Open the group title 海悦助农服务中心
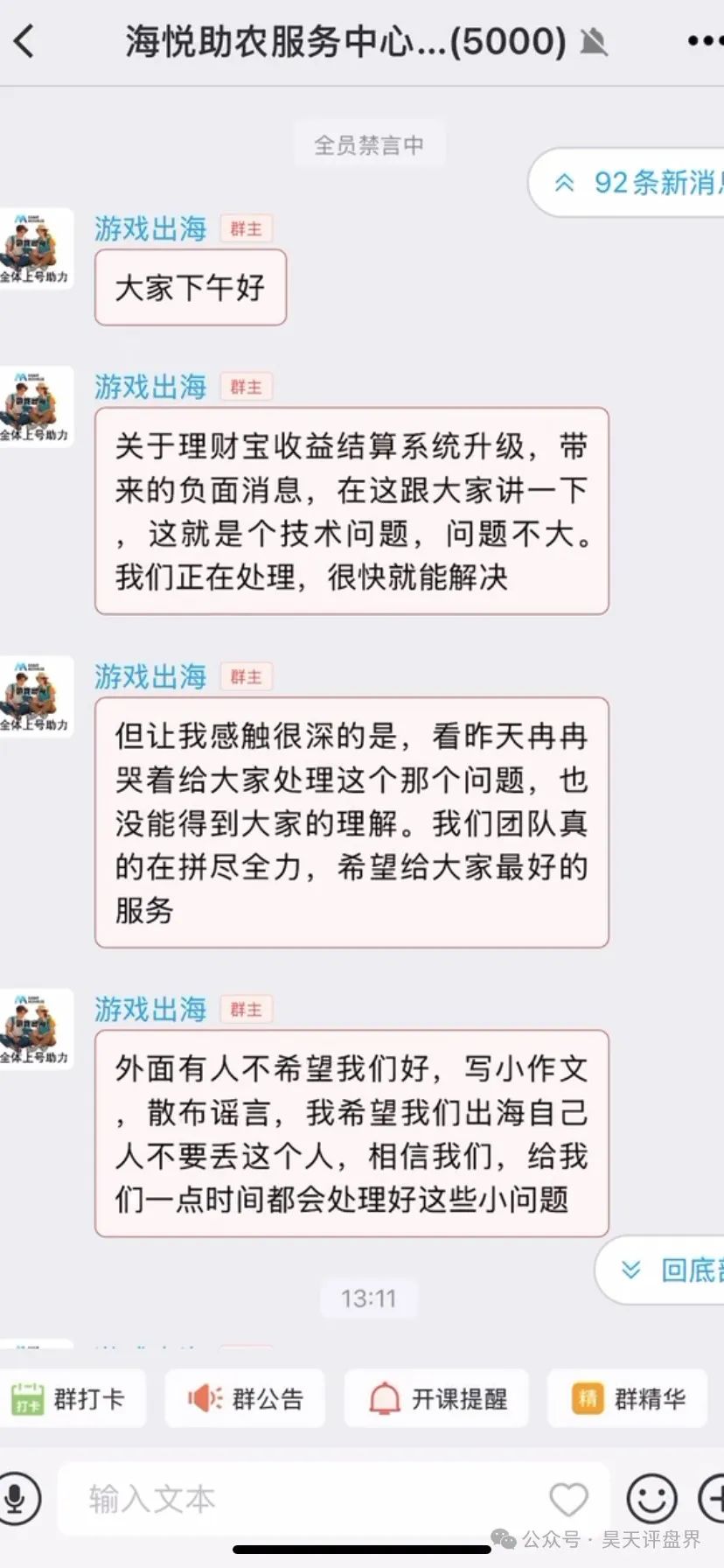 coord(345,41)
